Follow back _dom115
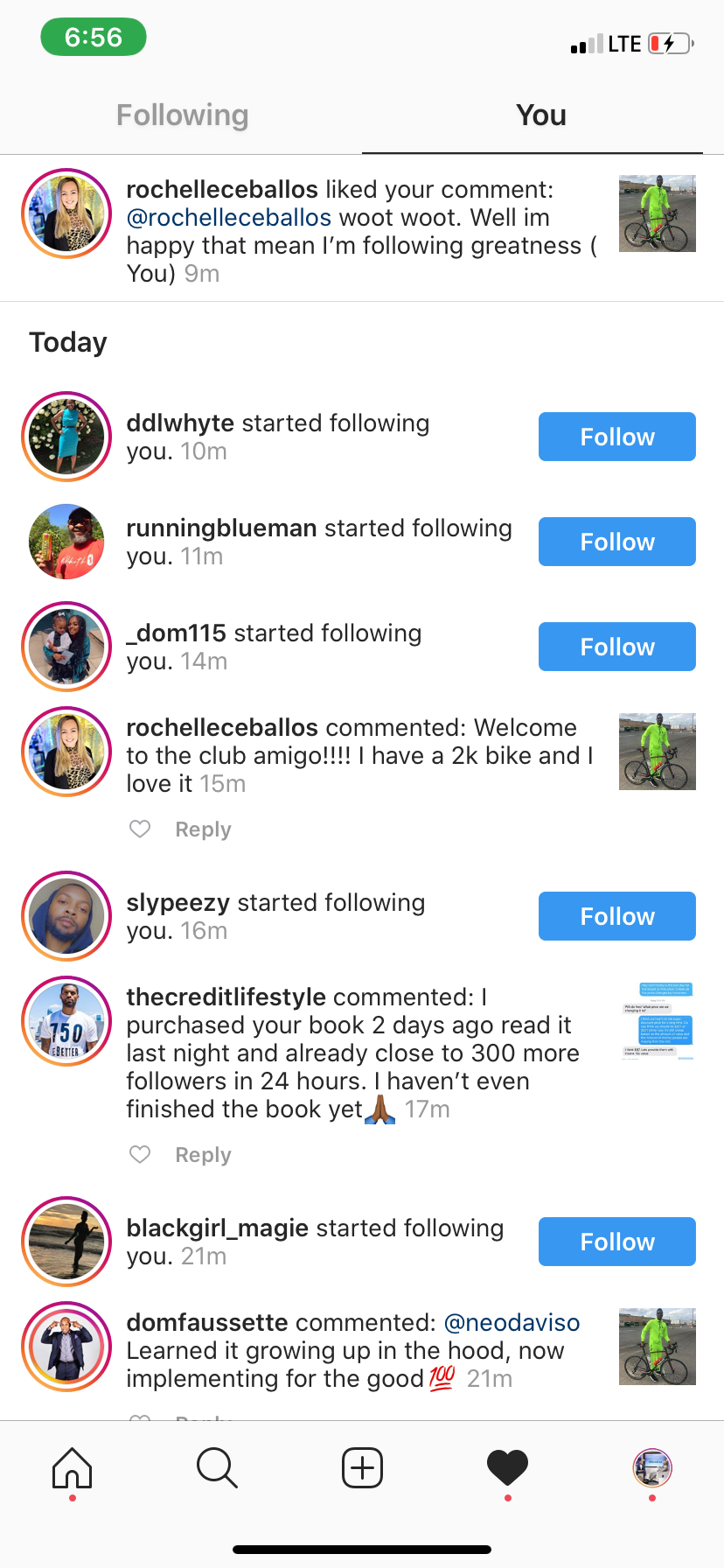 pos(616,647)
